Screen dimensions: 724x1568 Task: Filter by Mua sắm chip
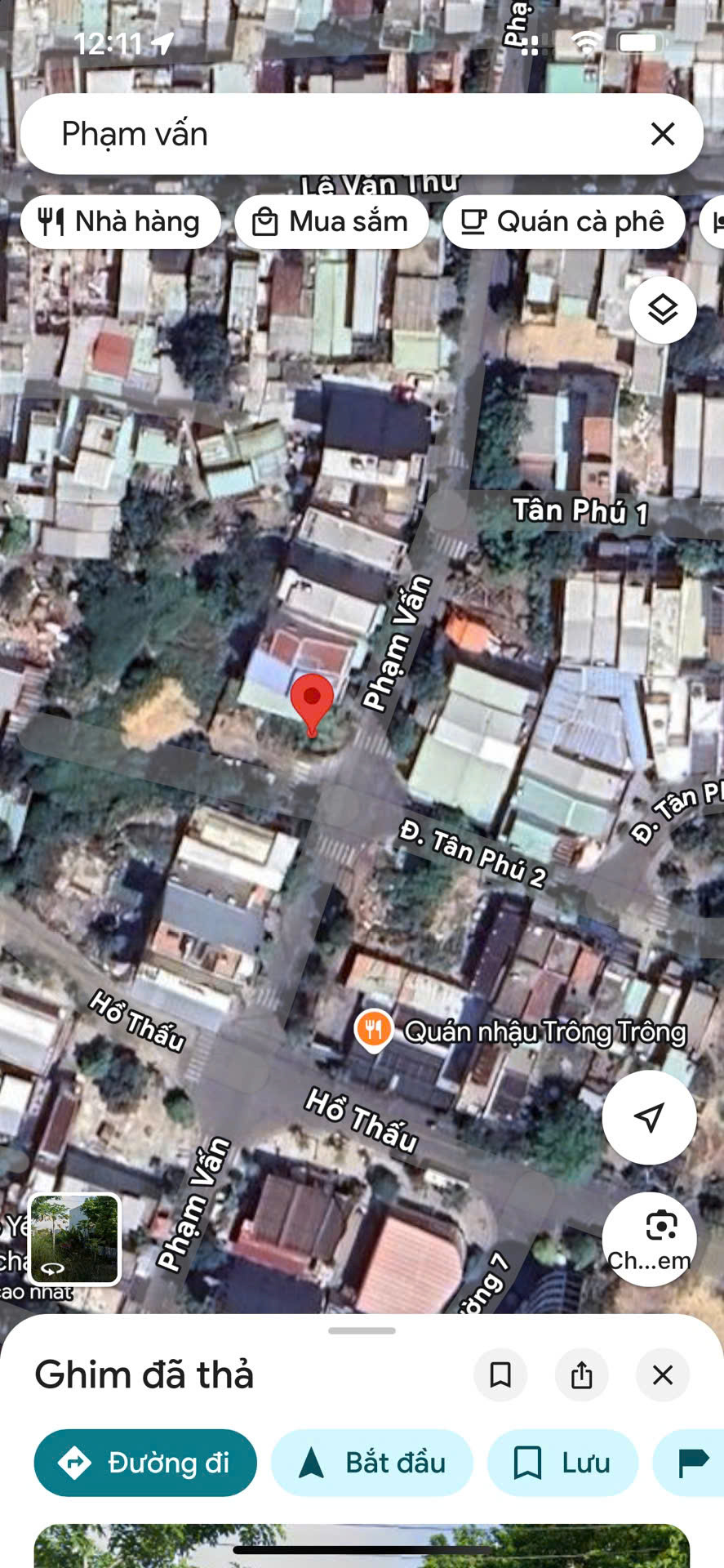coord(331,222)
